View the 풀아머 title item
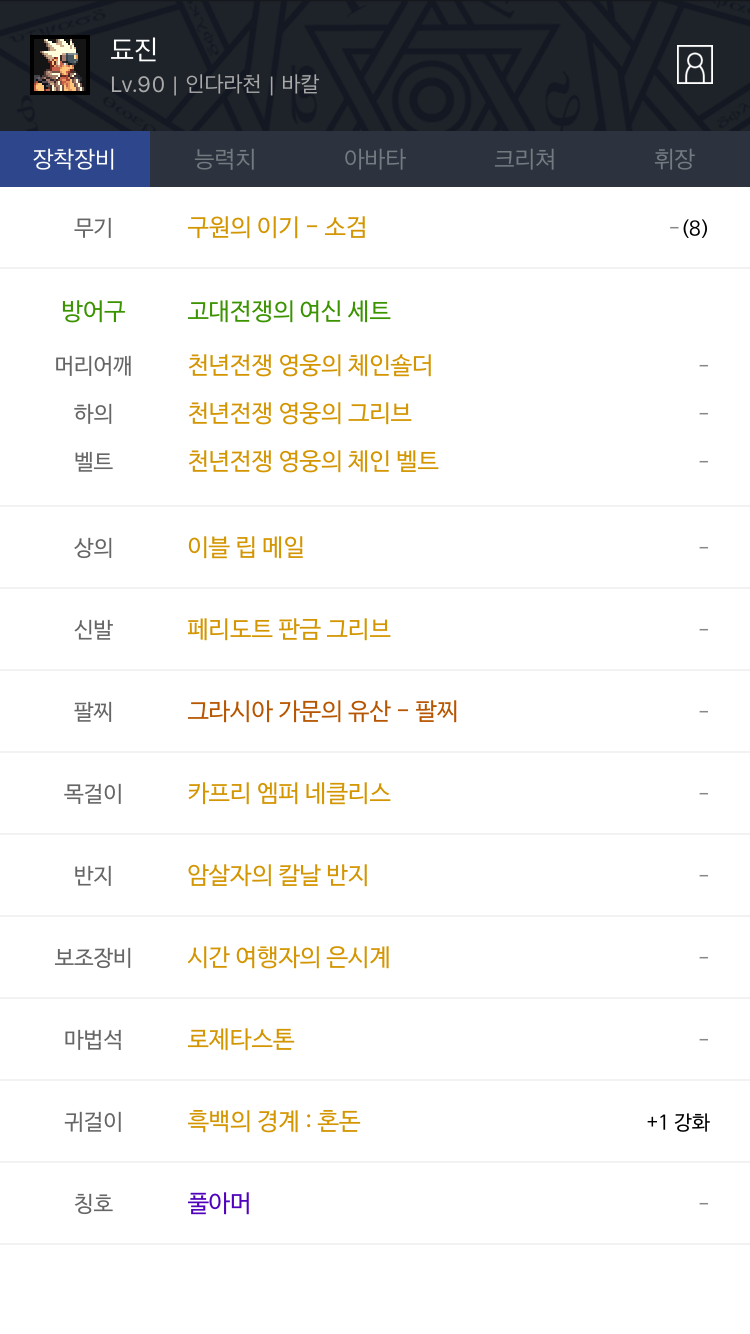 (219, 1203)
